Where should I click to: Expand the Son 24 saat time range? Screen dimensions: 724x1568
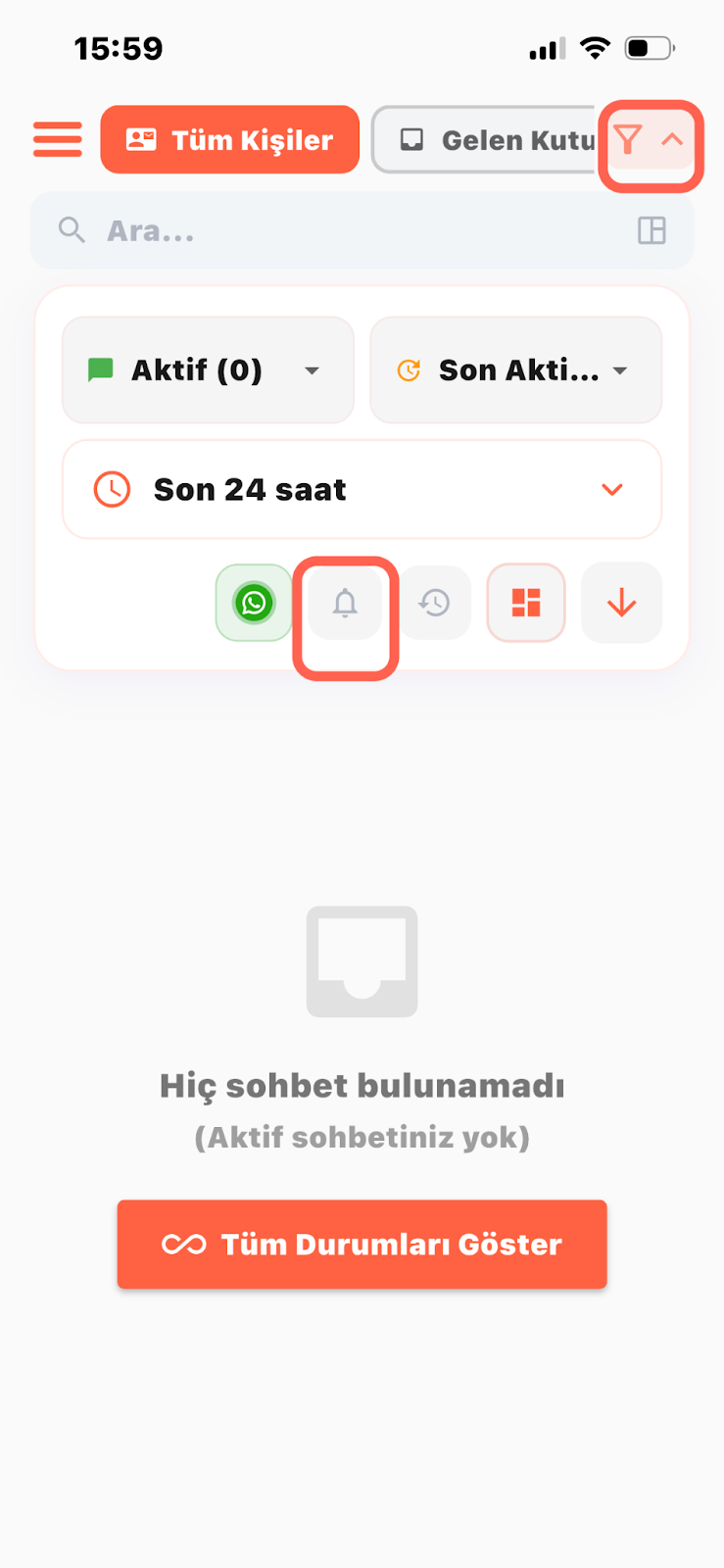(x=362, y=489)
